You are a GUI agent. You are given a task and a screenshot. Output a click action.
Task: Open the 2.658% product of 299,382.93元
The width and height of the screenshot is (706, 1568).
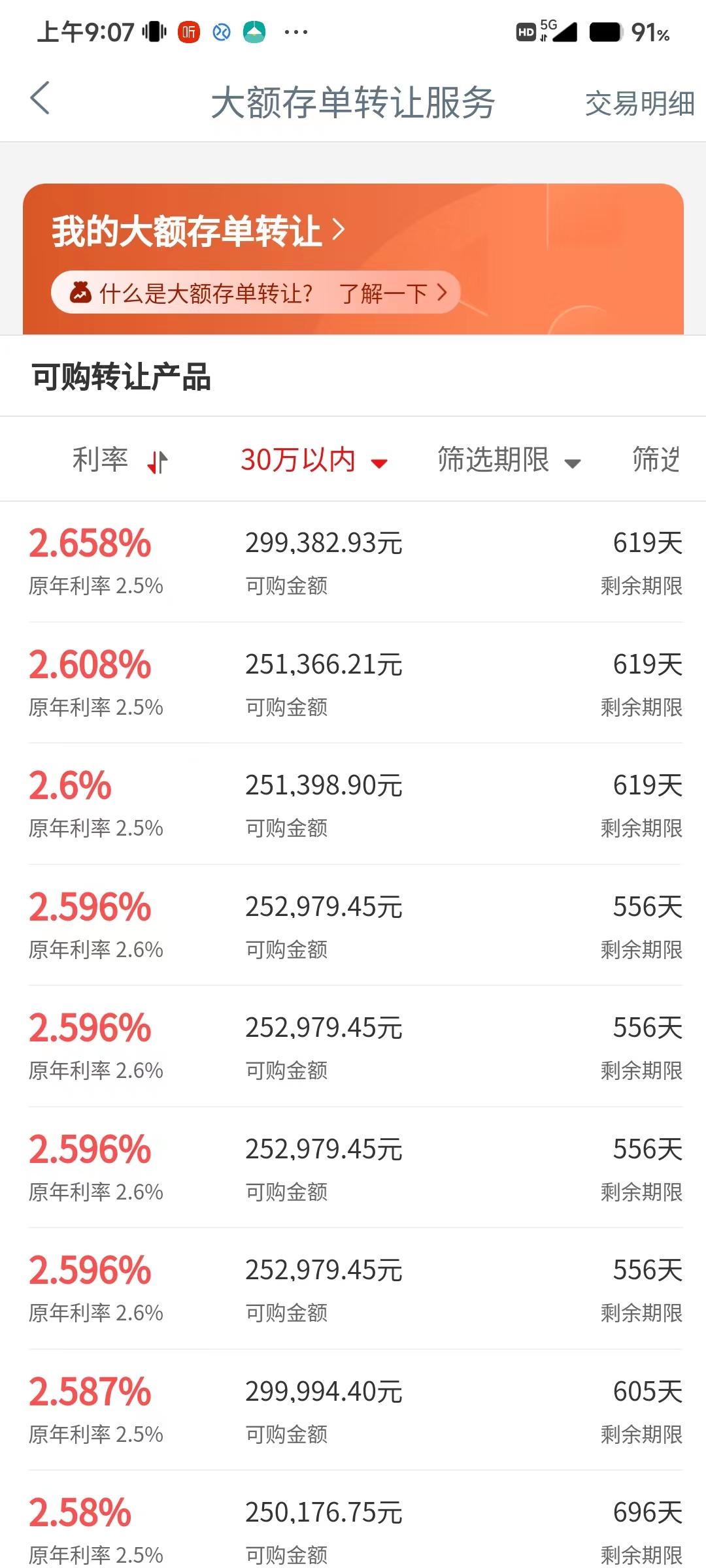click(x=353, y=562)
